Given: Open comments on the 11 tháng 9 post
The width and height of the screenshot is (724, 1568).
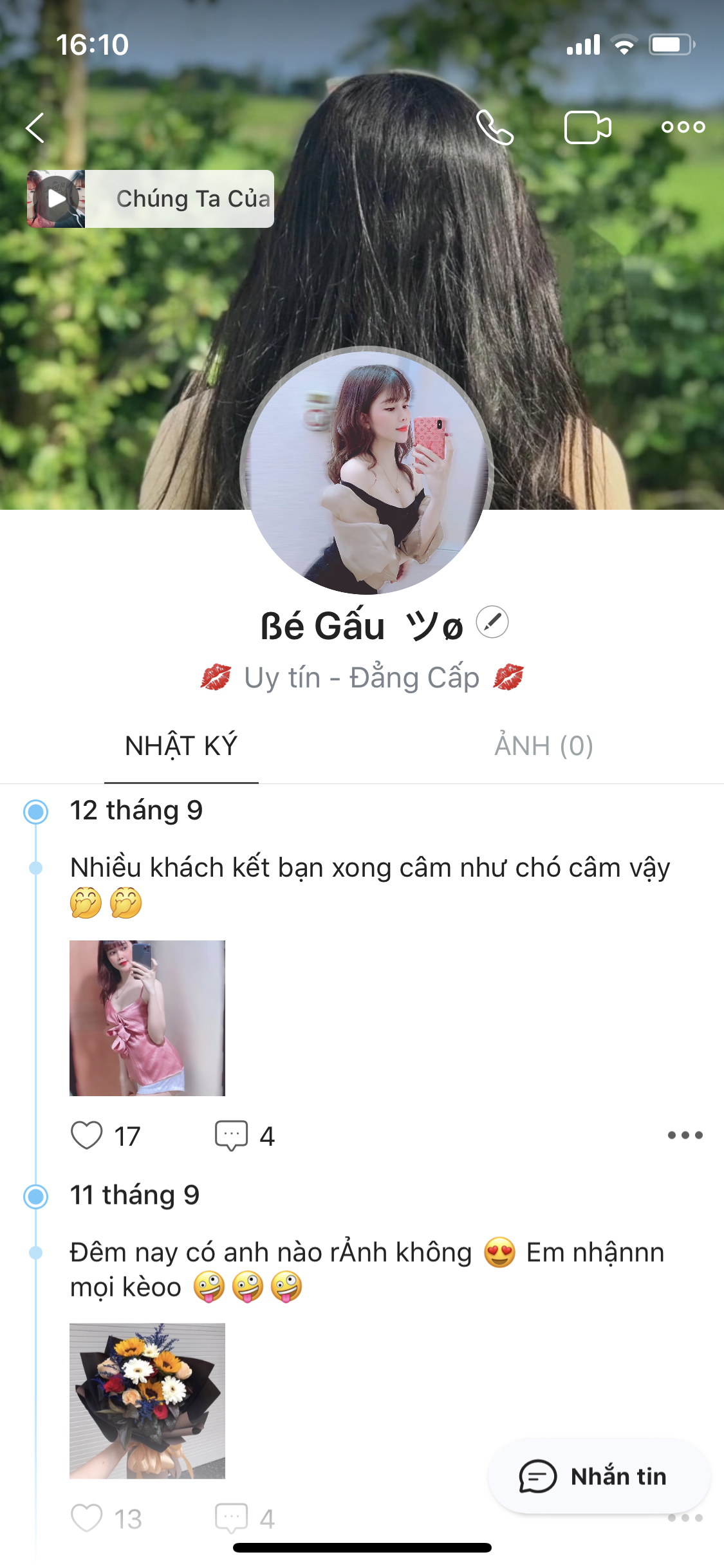Looking at the screenshot, I should [x=232, y=1518].
